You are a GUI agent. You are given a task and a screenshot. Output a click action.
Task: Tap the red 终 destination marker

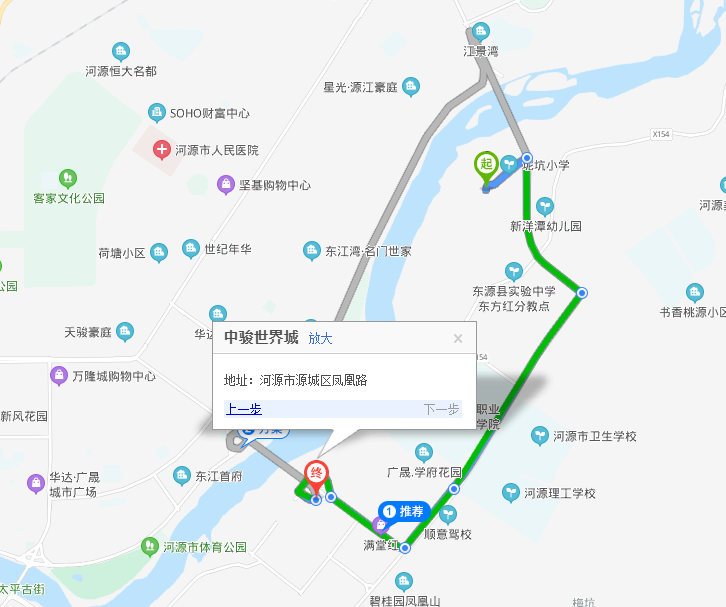[x=317, y=474]
